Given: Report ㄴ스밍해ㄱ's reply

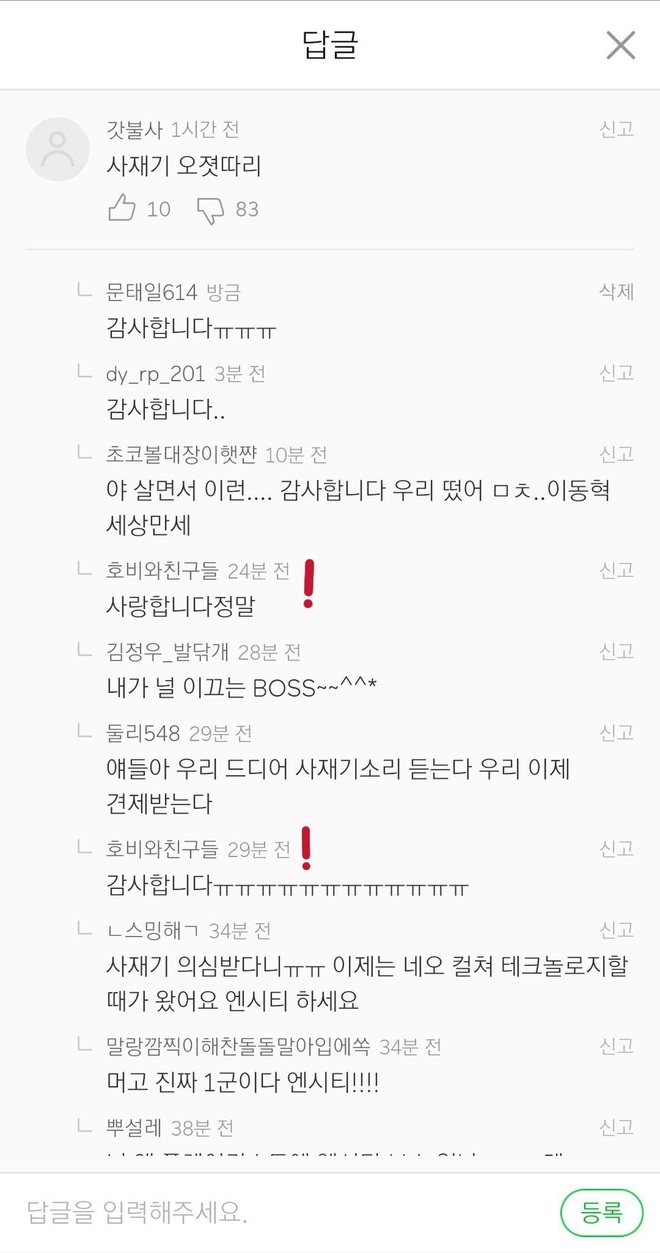Looking at the screenshot, I should (616, 930).
